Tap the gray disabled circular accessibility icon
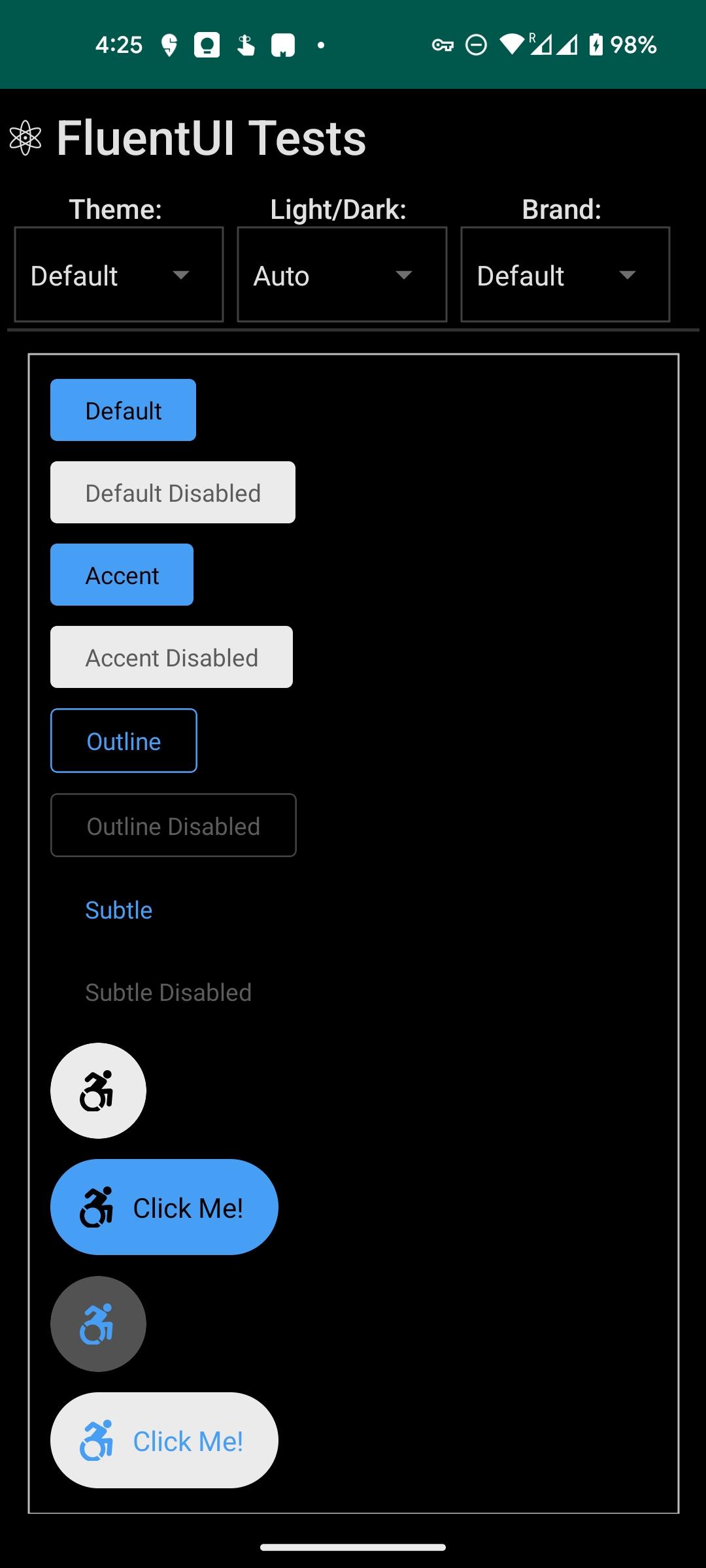706x1568 pixels. tap(98, 1324)
